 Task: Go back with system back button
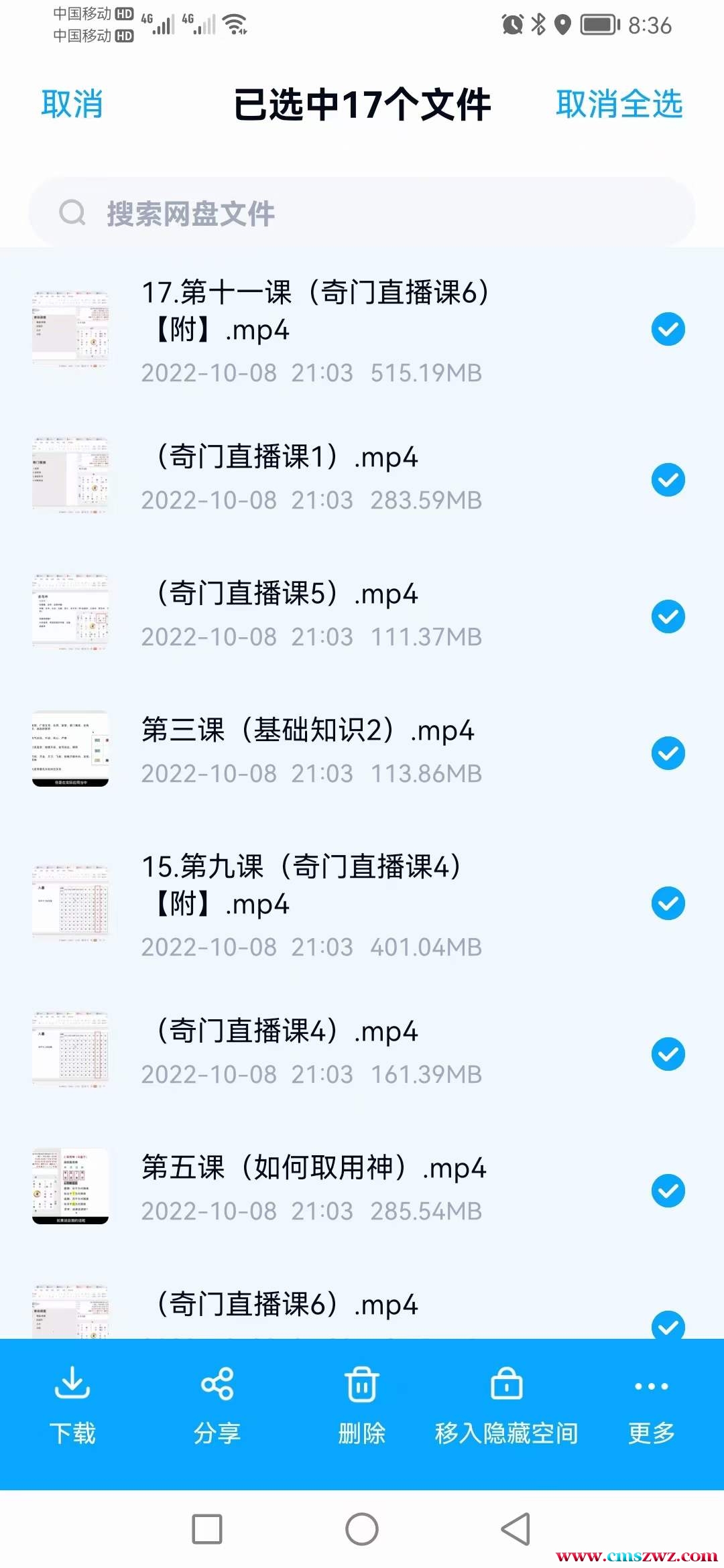pyautogui.click(x=516, y=1529)
